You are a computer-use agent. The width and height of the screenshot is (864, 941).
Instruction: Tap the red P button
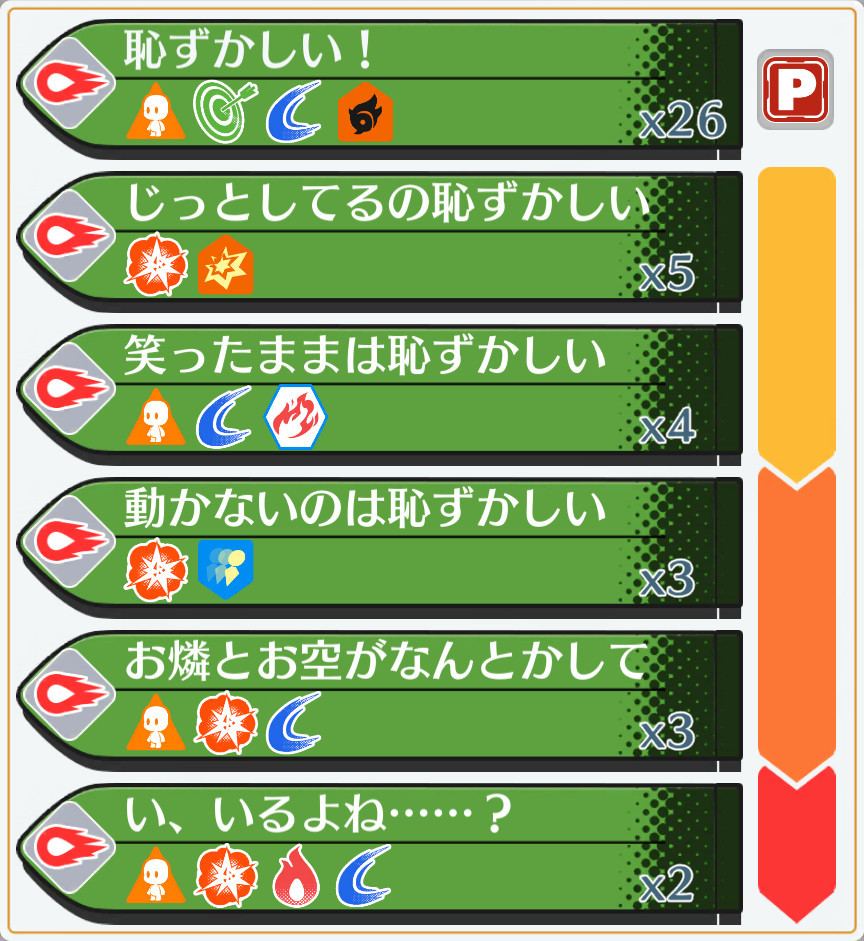point(795,89)
